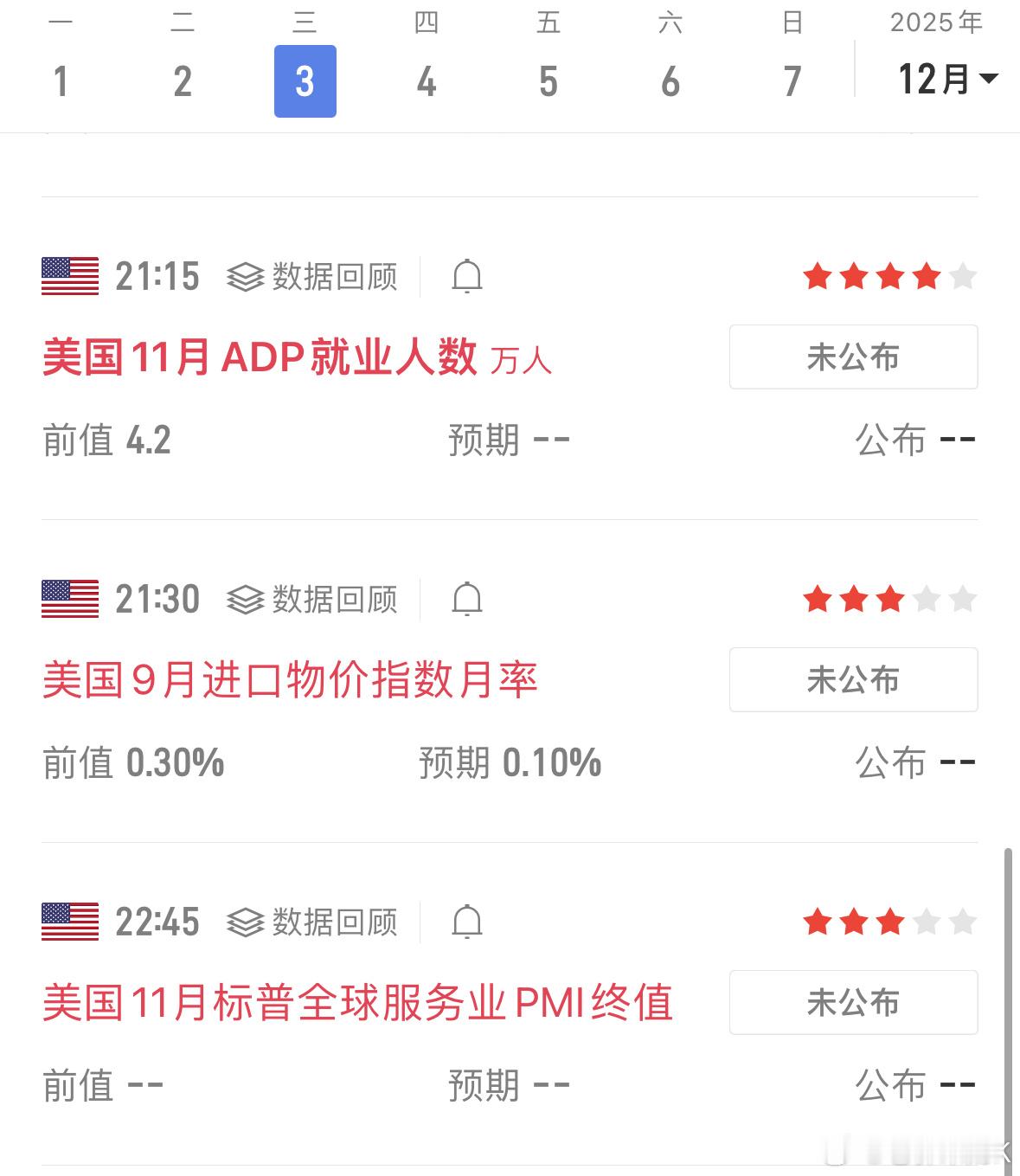View 数据回顾 for the 21:30 event
This screenshot has height=1176, width=1020.
pos(312,599)
